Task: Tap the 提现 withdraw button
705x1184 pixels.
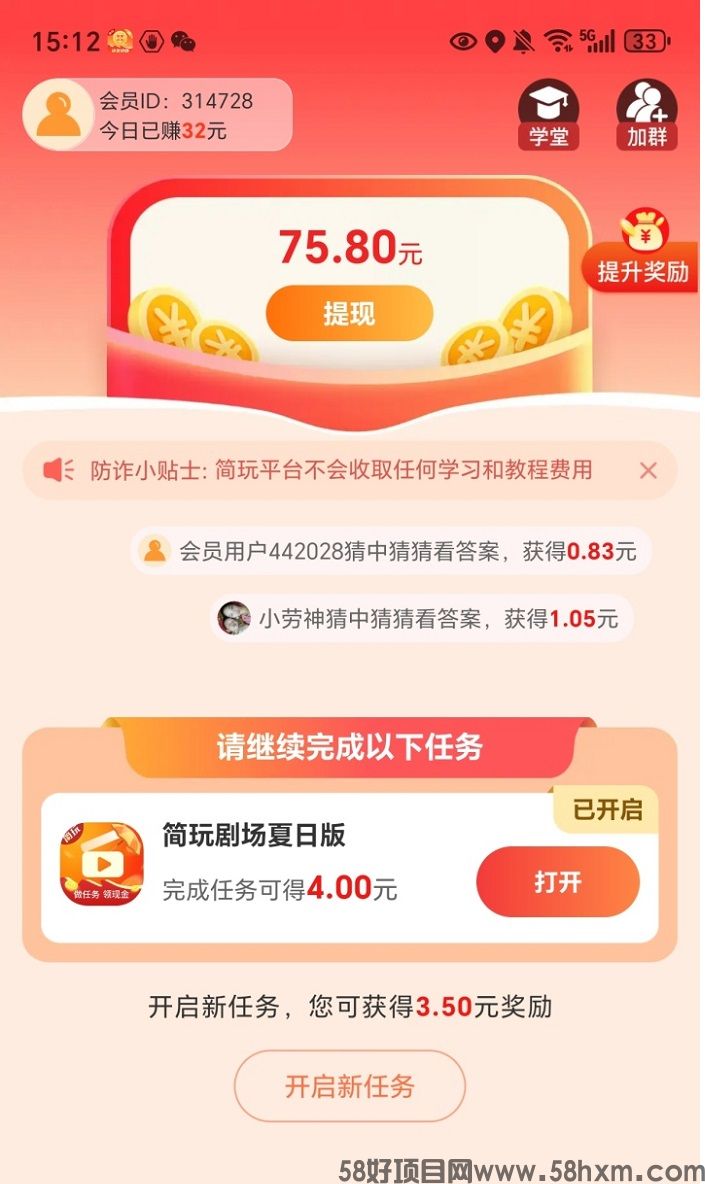Action: (x=349, y=313)
